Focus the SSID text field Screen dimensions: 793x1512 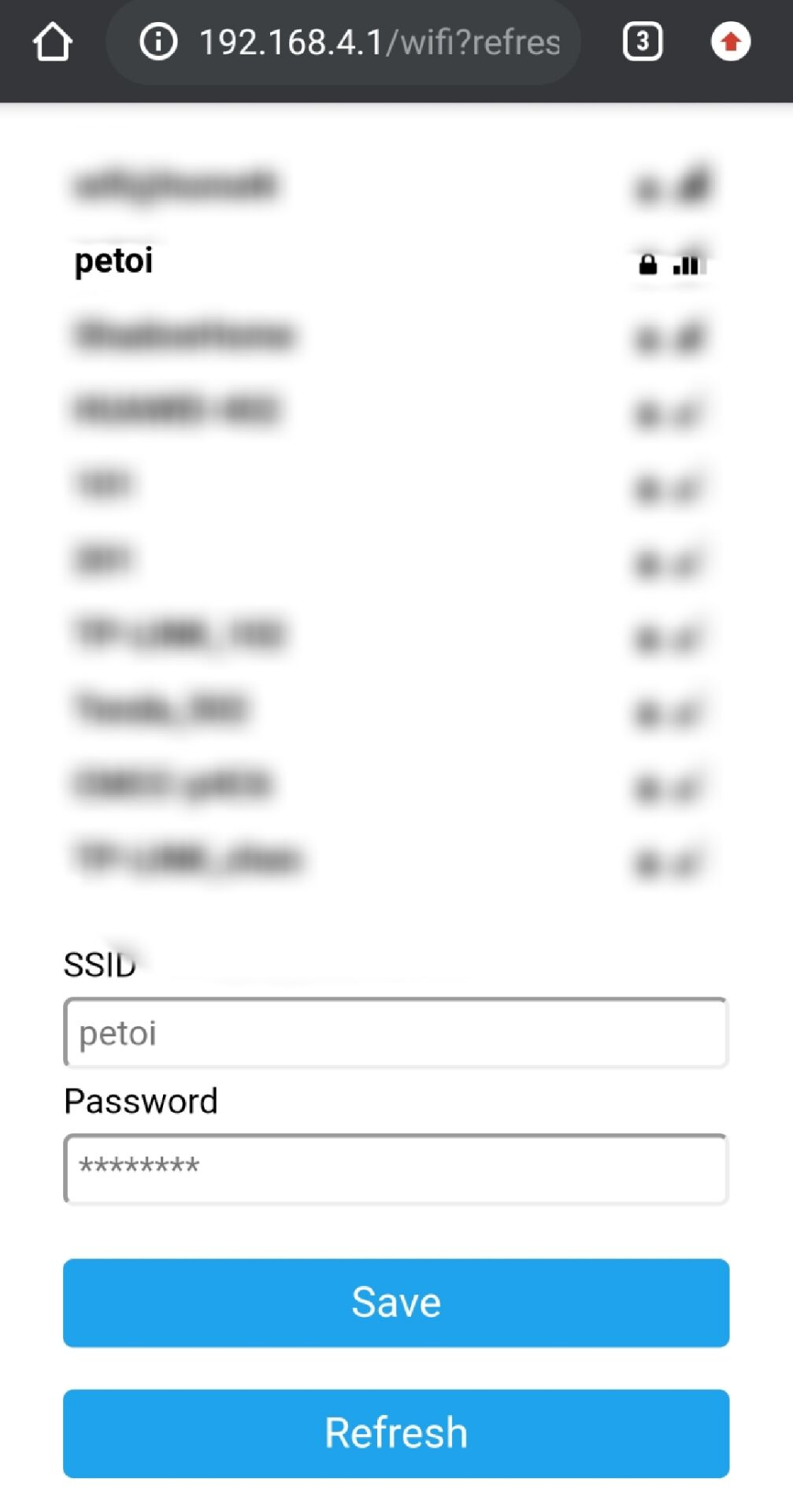click(x=395, y=1033)
